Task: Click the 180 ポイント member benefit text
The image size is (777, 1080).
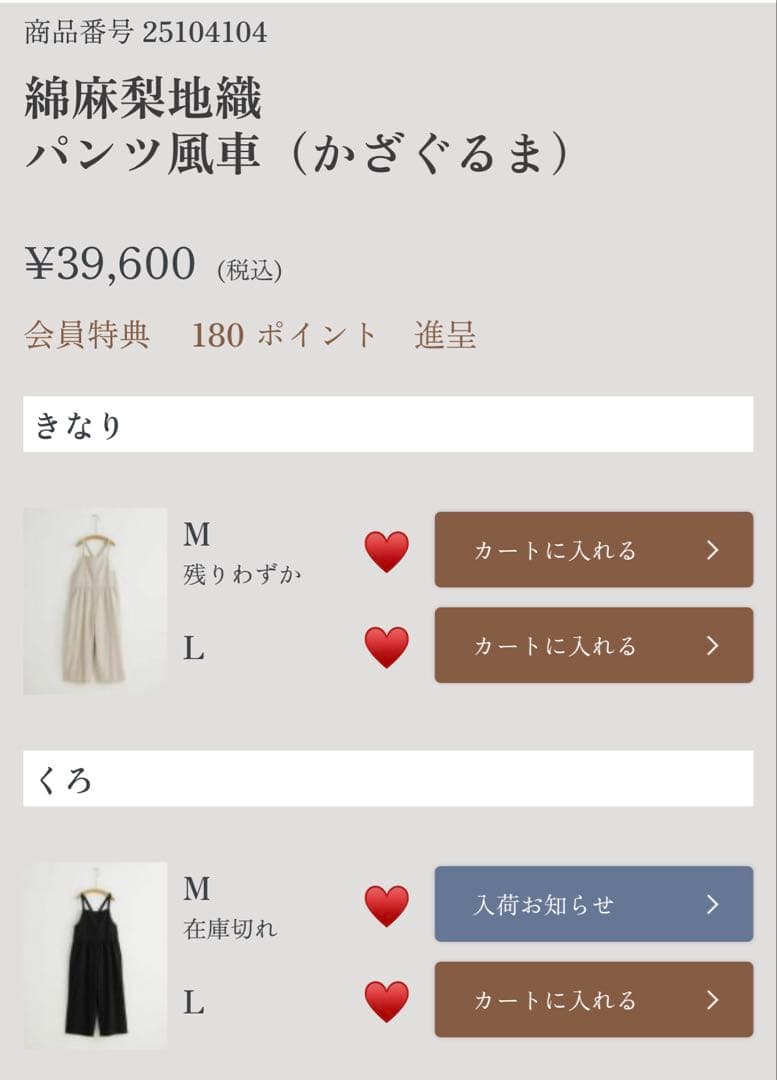Action: point(283,338)
